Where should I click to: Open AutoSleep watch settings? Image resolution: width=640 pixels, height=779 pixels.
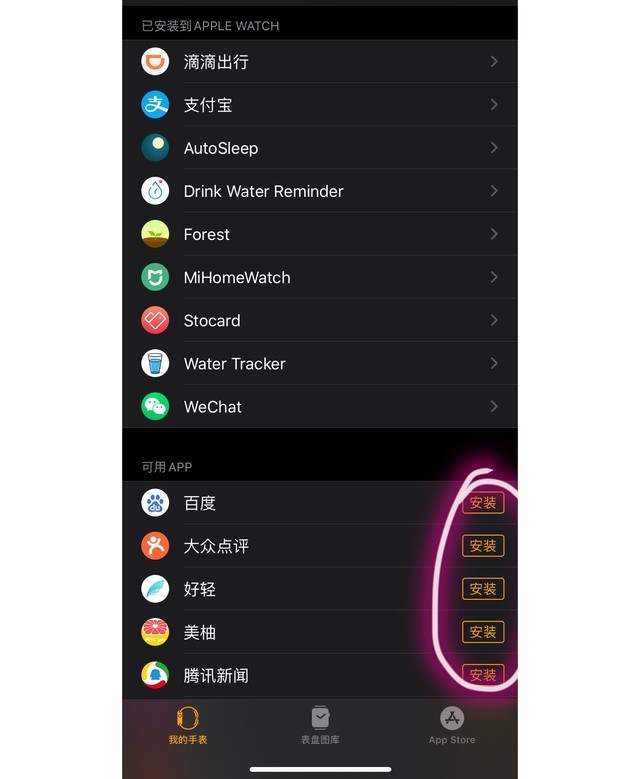click(x=319, y=148)
